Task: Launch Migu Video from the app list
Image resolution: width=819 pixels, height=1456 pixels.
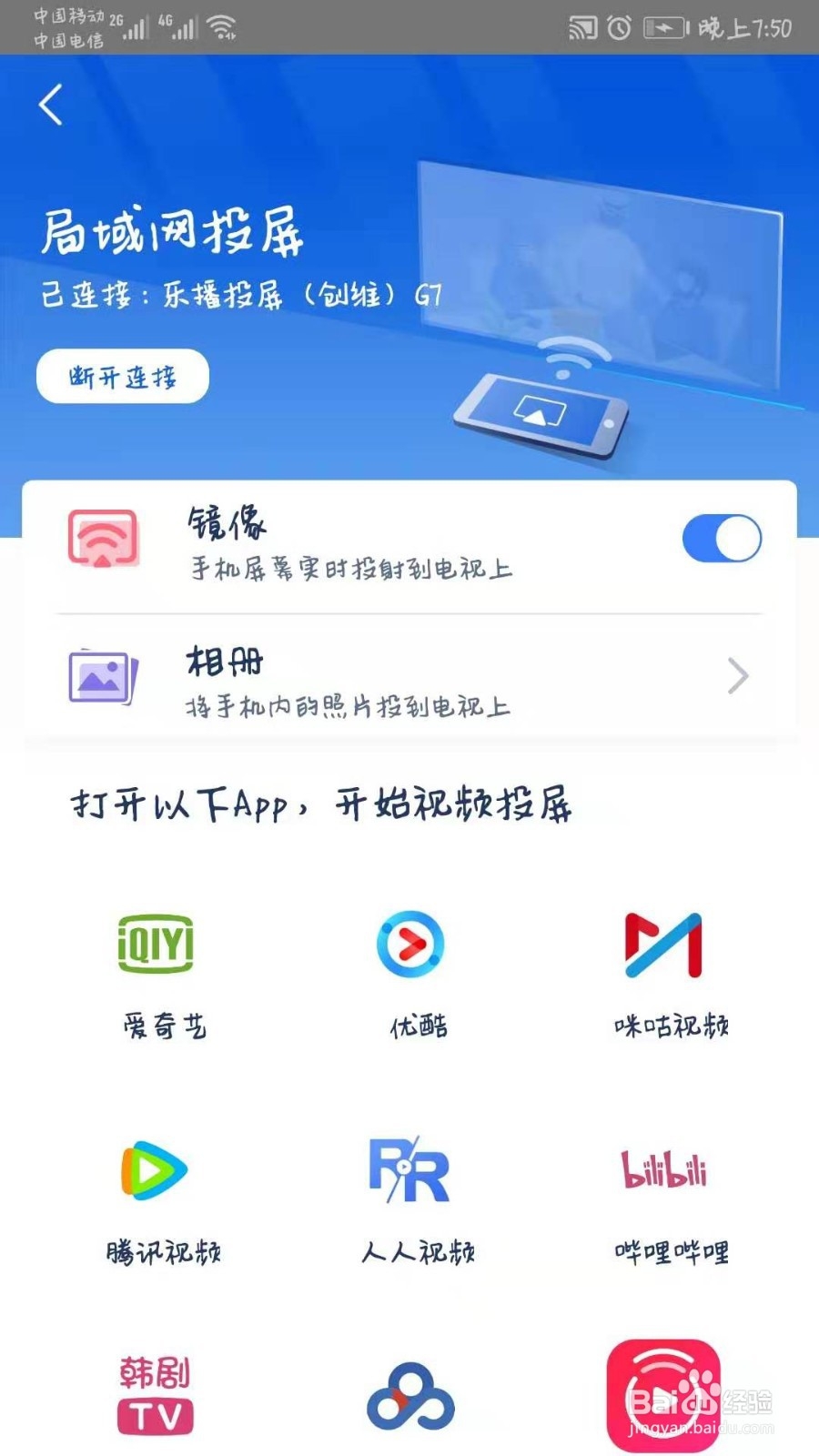Action: [x=663, y=944]
